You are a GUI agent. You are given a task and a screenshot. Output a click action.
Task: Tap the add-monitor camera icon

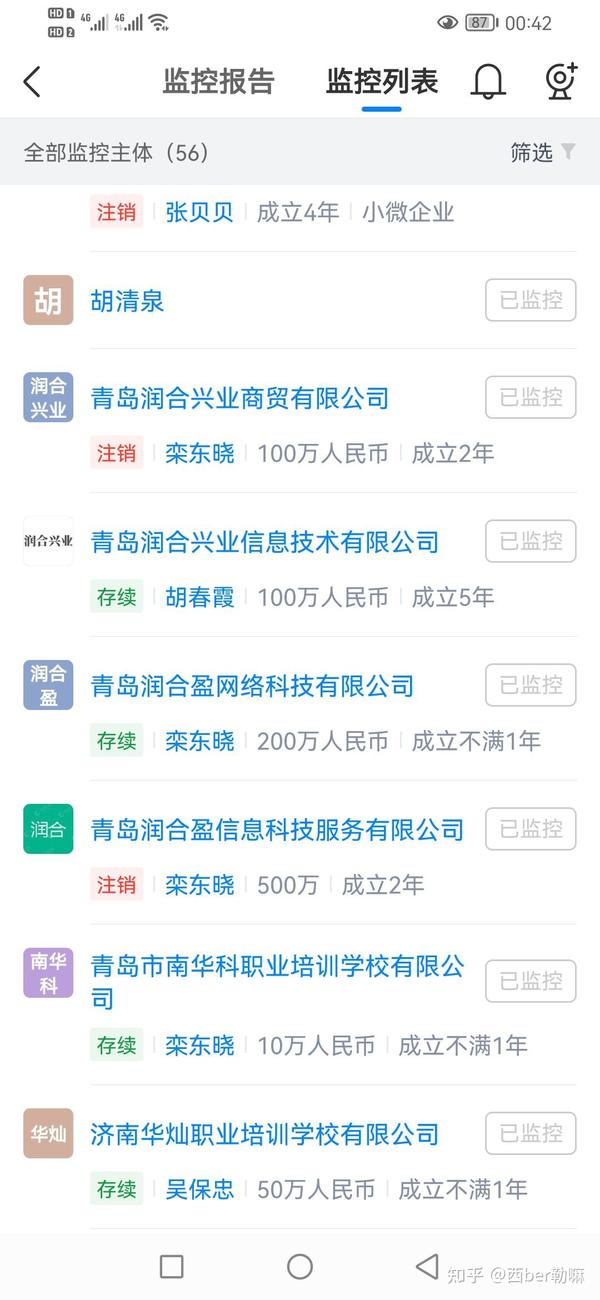[561, 81]
